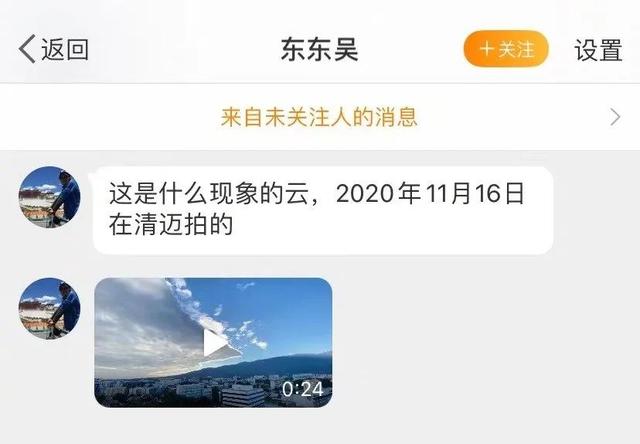Open 设置 in the top bar
640x444 pixels.
click(598, 50)
